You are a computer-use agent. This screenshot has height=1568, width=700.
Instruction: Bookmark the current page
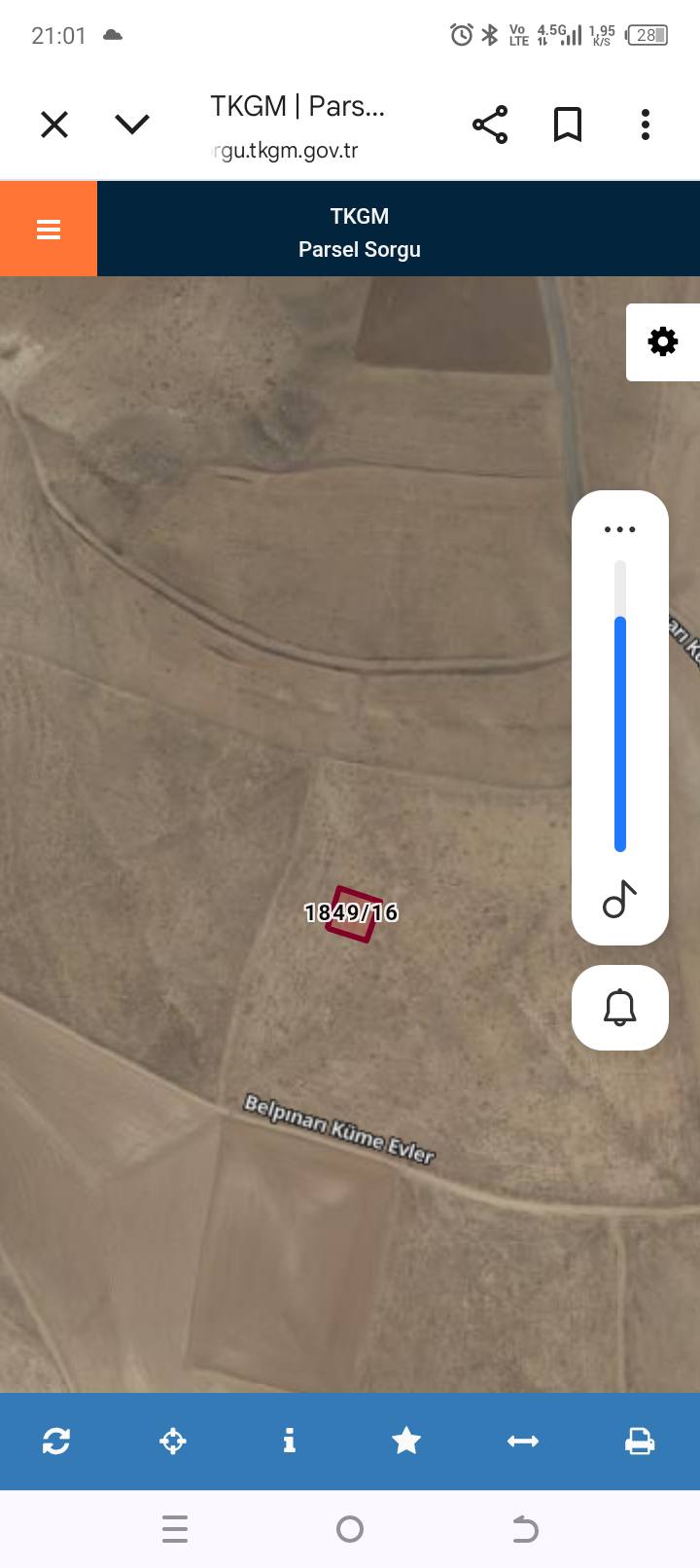(x=568, y=125)
